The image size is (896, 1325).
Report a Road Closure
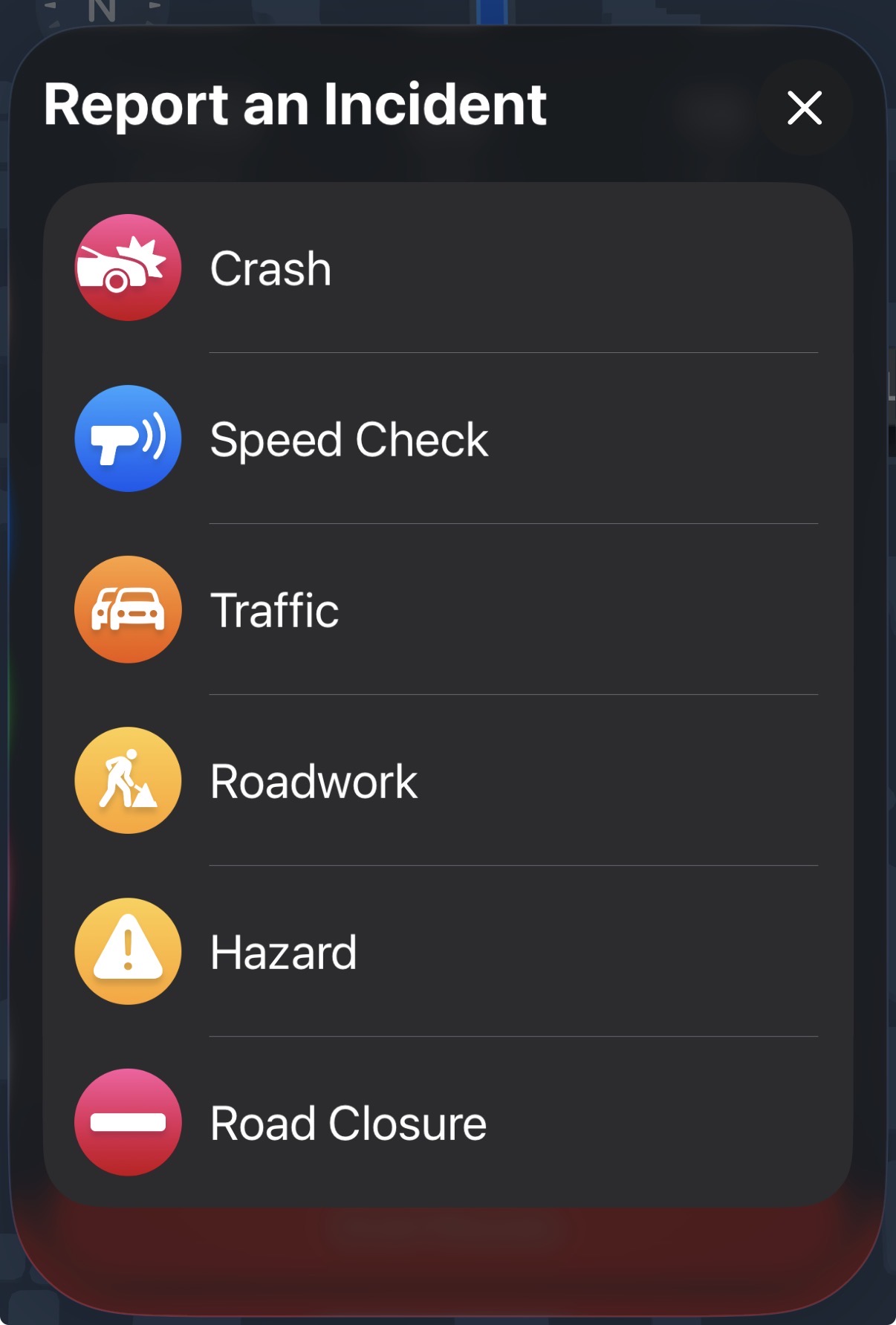[447, 1122]
